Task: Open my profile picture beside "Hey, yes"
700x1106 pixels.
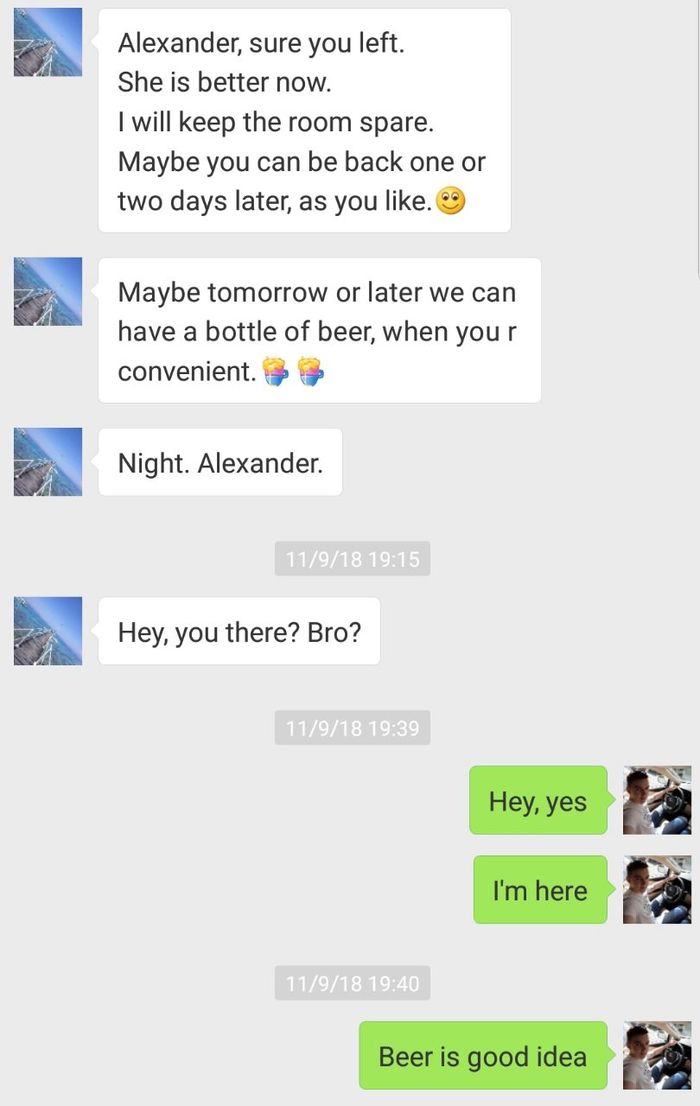Action: click(x=657, y=800)
